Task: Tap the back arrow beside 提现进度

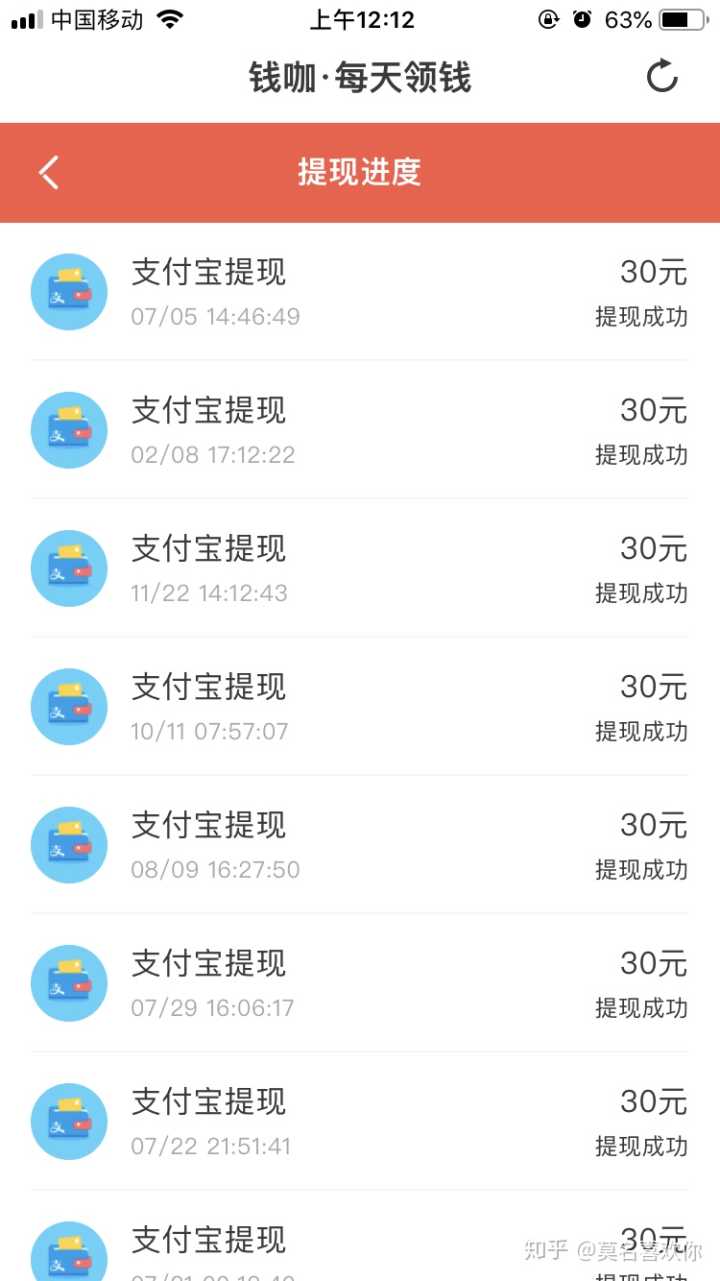Action: point(49,172)
